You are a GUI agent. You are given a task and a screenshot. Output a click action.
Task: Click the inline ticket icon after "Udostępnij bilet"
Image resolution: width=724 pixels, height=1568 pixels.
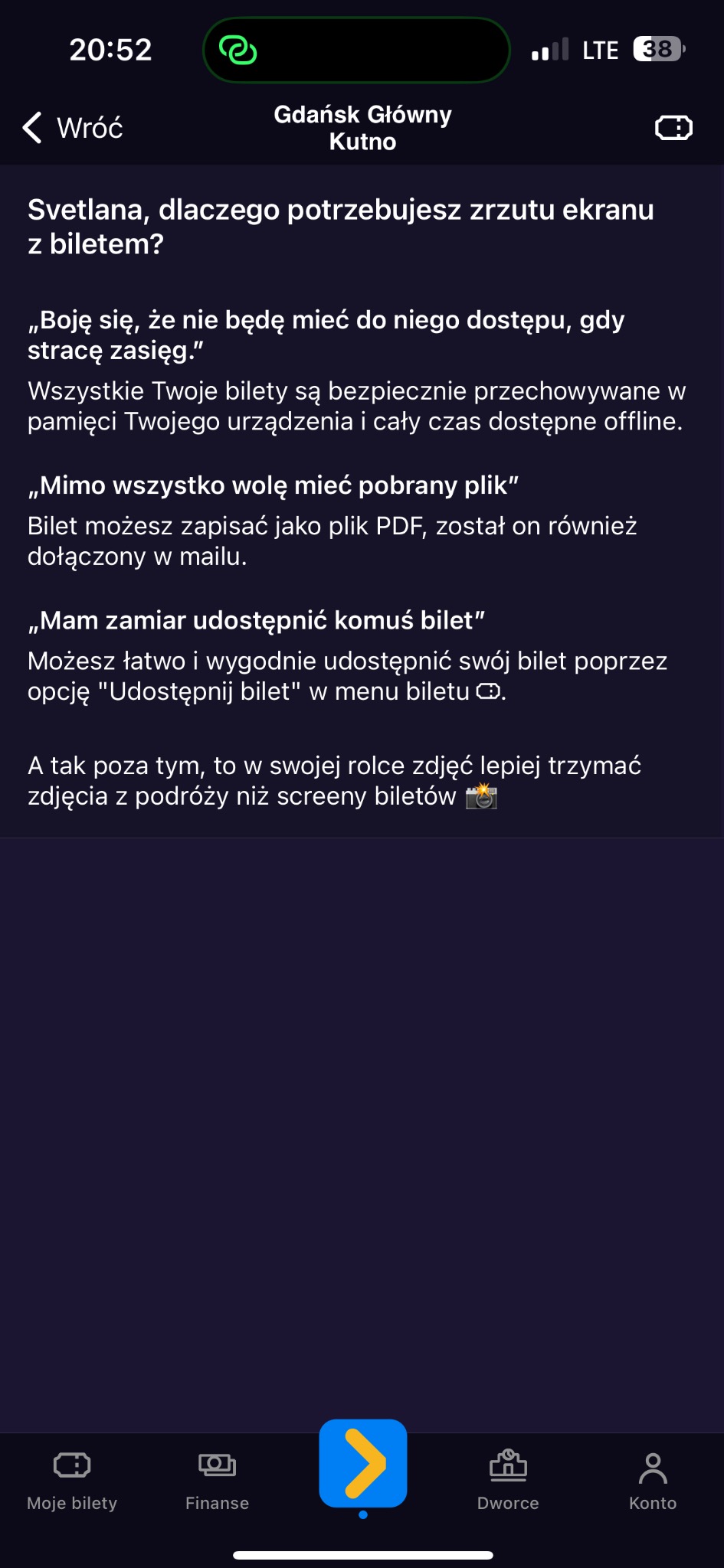coord(488,691)
